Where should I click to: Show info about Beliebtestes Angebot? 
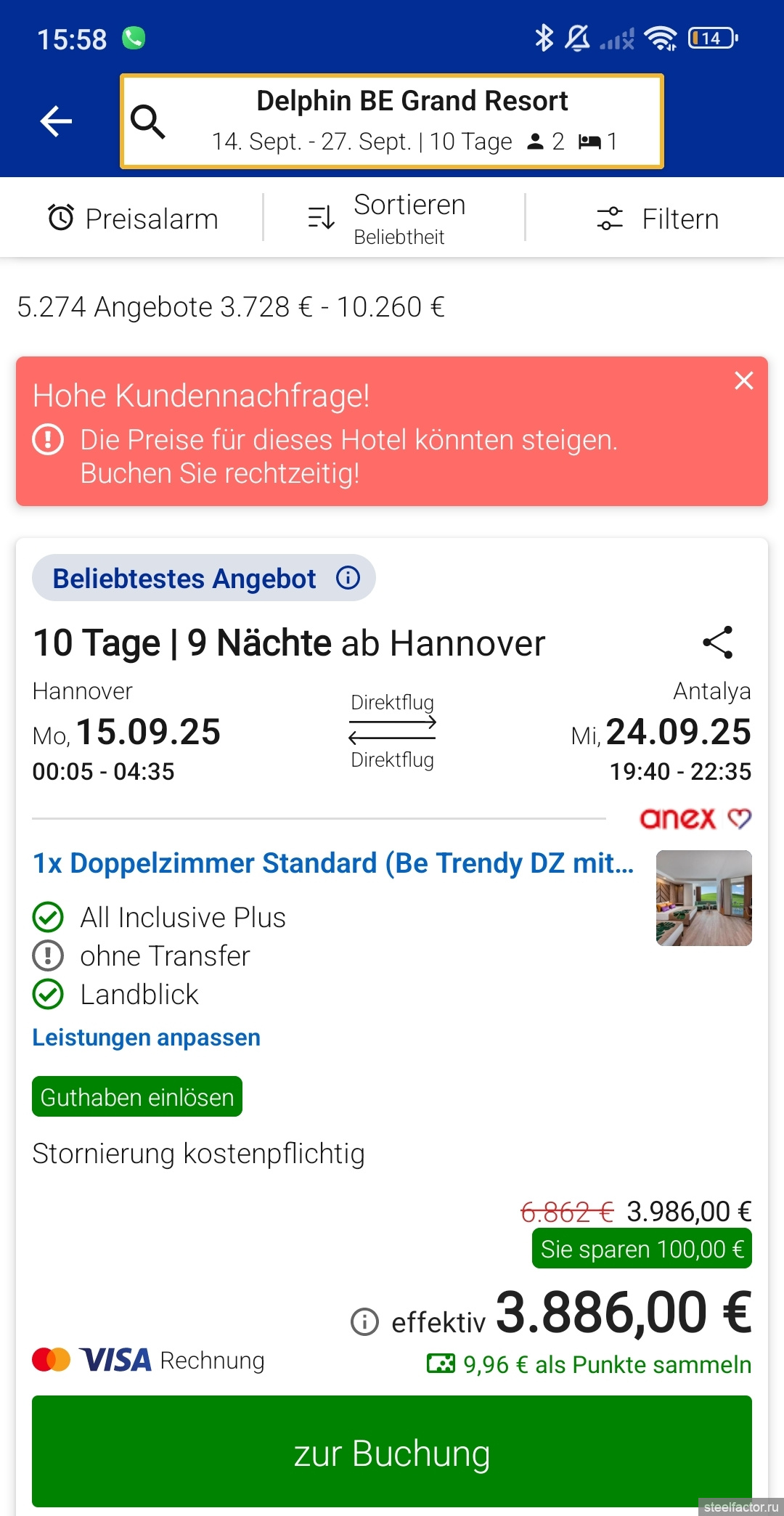pos(348,578)
